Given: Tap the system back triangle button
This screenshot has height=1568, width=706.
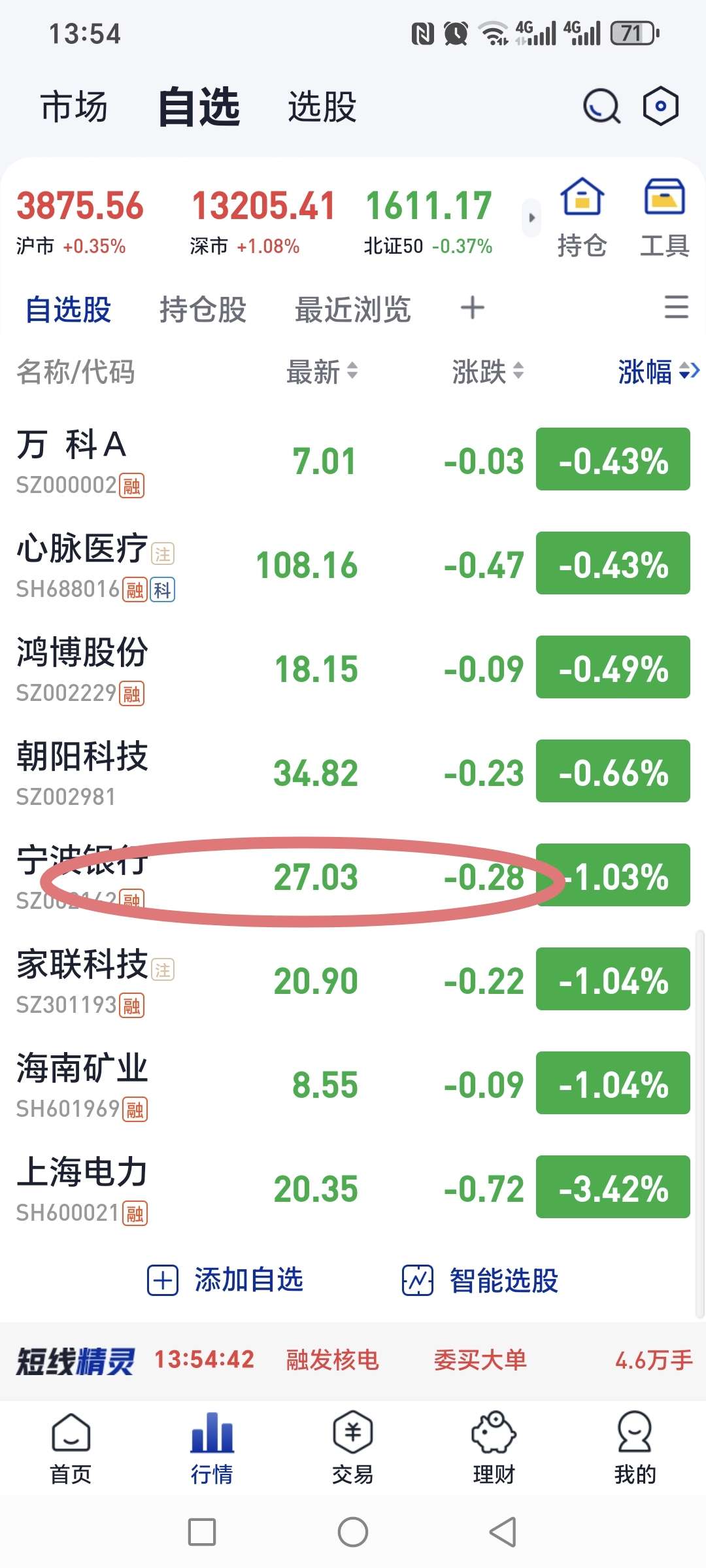Looking at the screenshot, I should tap(503, 1531).
